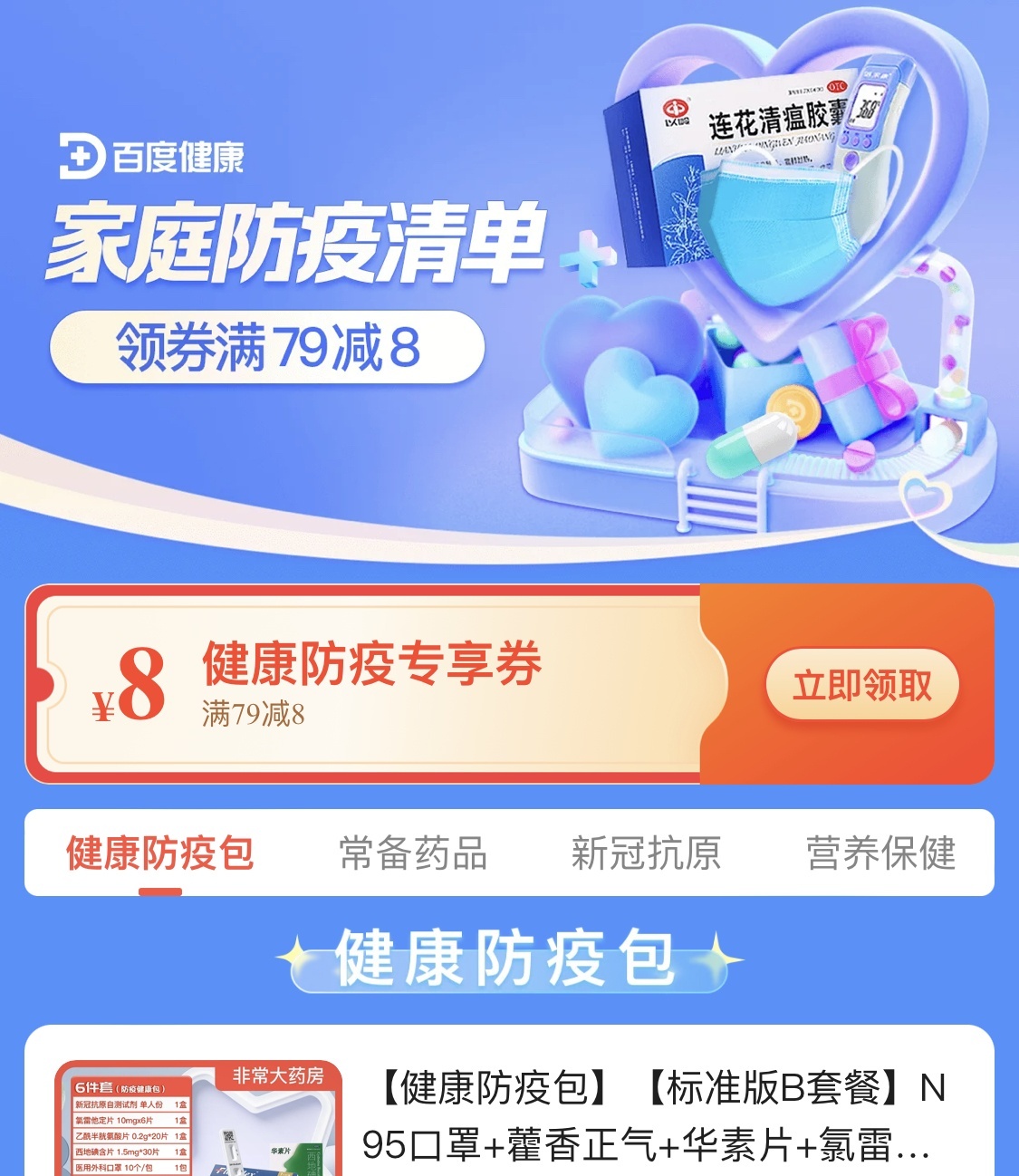Open the 新冠抗原 tab
Image resolution: width=1019 pixels, height=1176 pixels.
[x=646, y=853]
